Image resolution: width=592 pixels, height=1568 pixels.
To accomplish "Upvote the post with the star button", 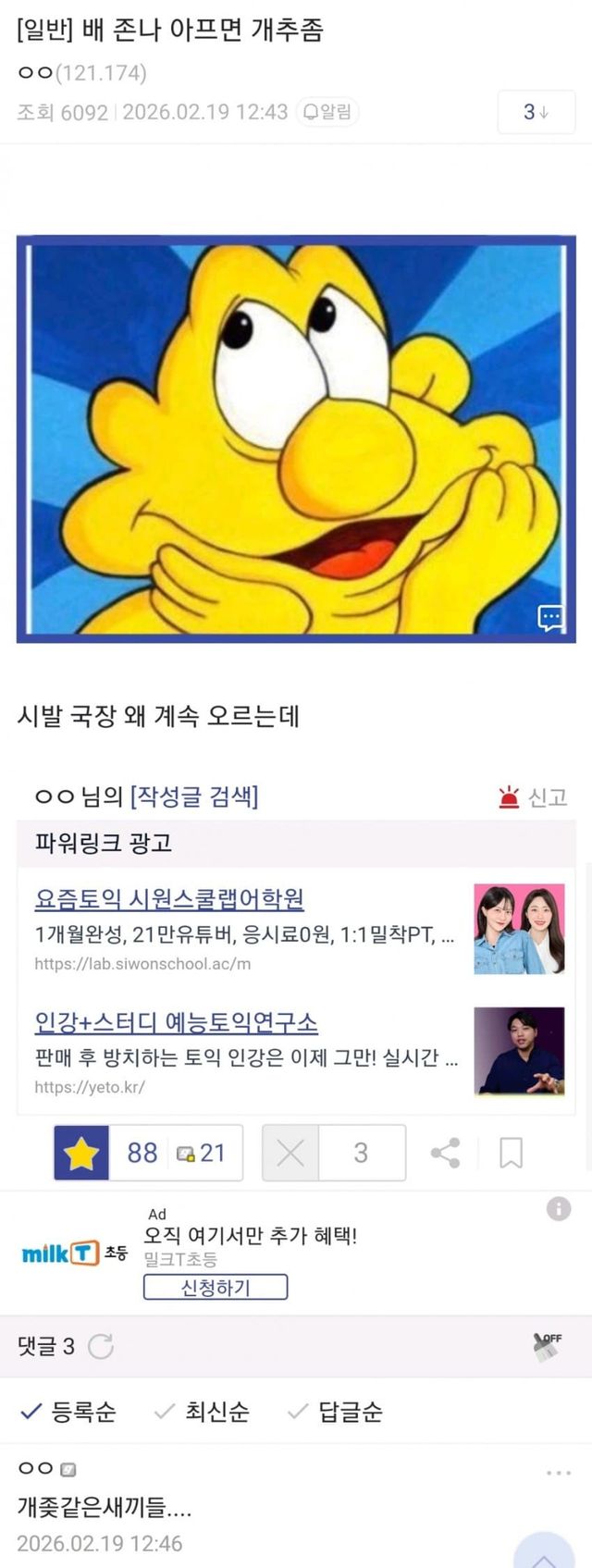I will tap(81, 1153).
